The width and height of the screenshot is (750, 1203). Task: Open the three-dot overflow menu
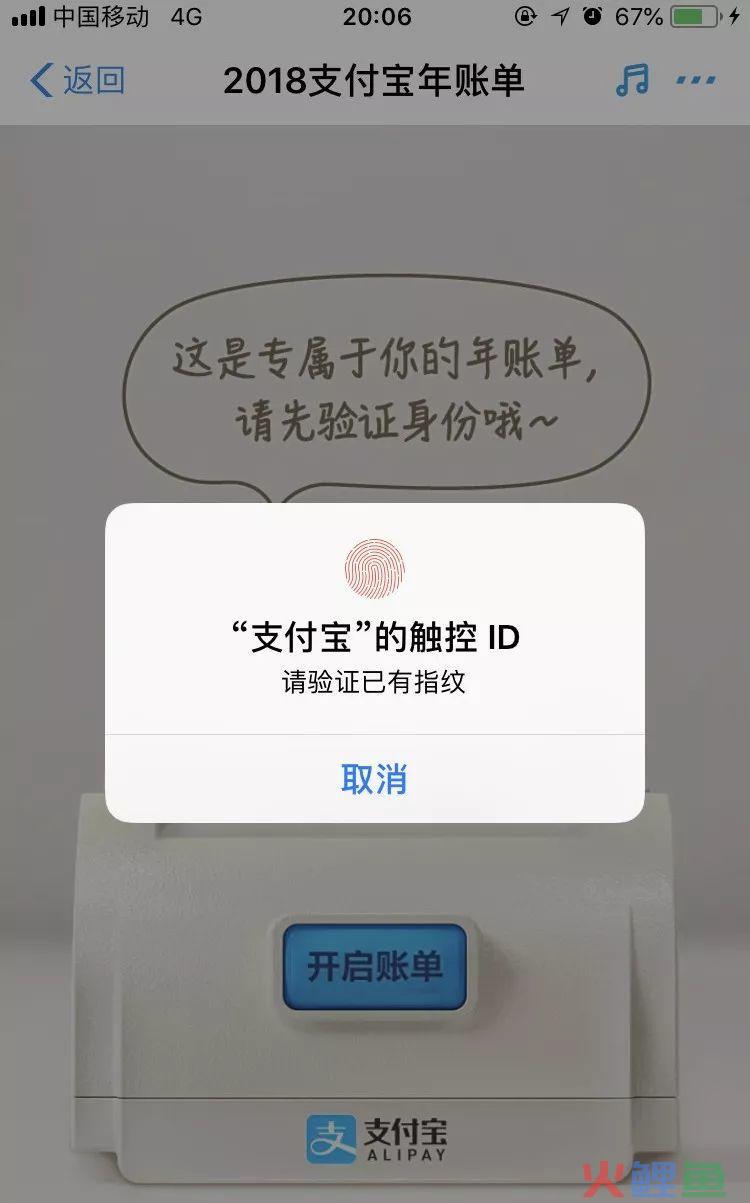click(696, 80)
